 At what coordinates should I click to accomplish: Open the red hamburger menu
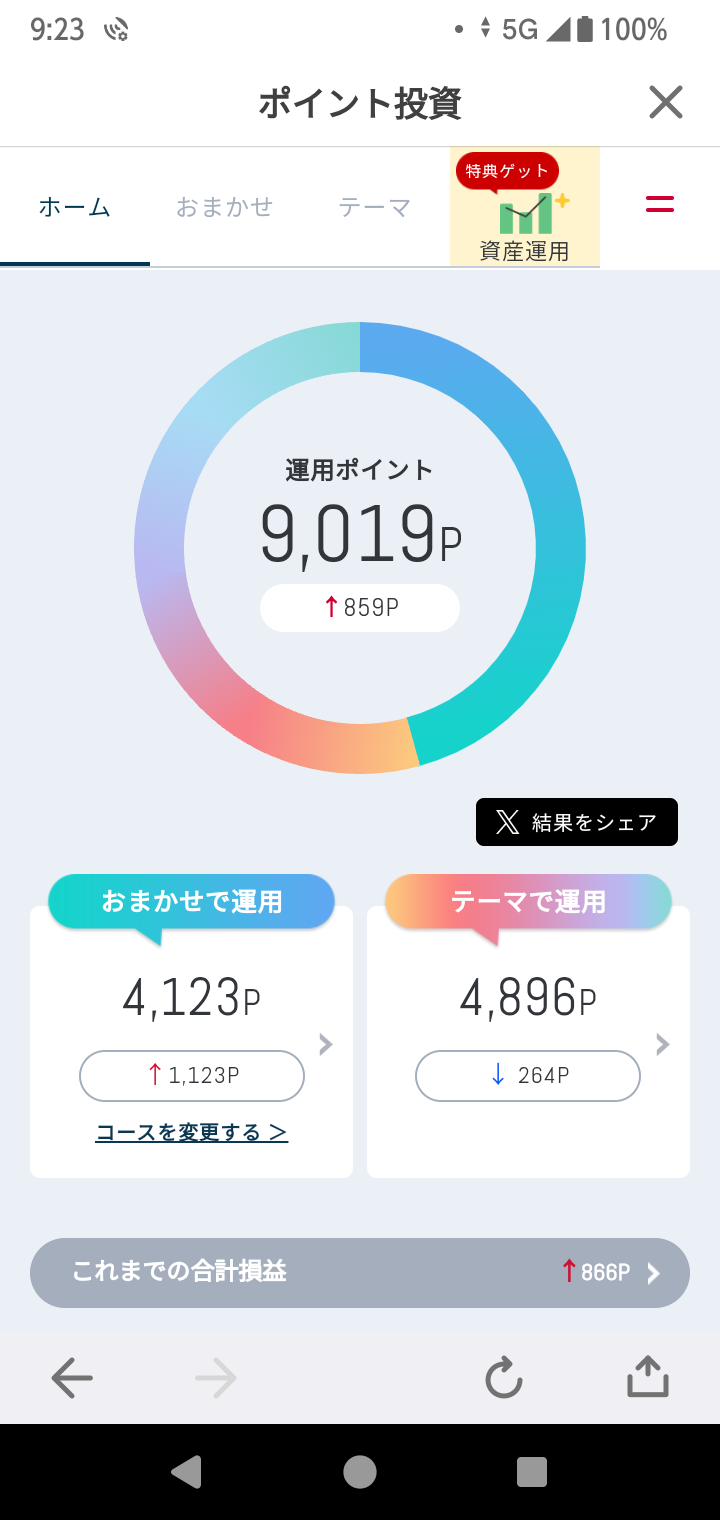pyautogui.click(x=660, y=204)
